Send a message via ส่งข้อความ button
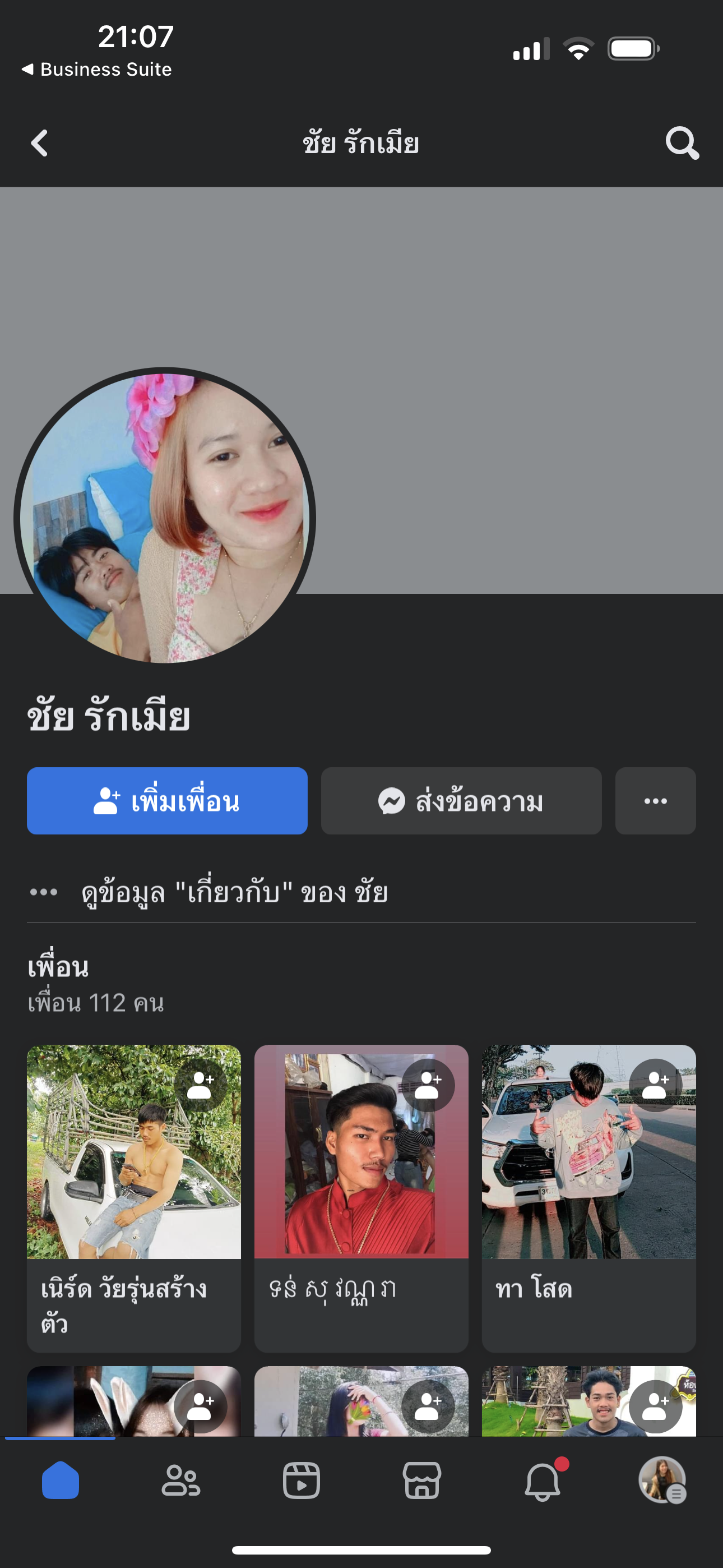Viewport: 723px width, 1568px height. [x=461, y=801]
